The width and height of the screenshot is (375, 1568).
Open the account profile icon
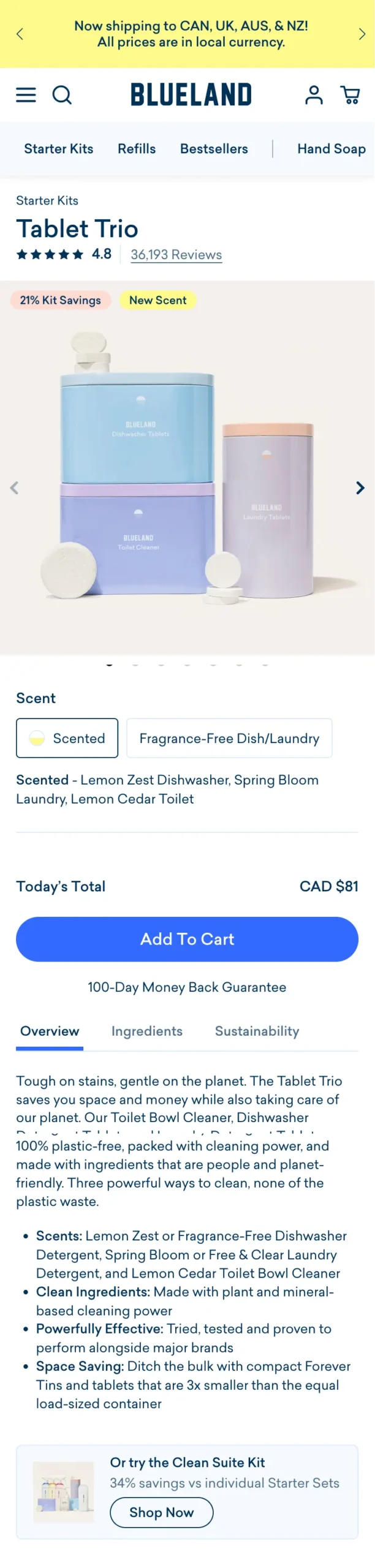tap(314, 95)
